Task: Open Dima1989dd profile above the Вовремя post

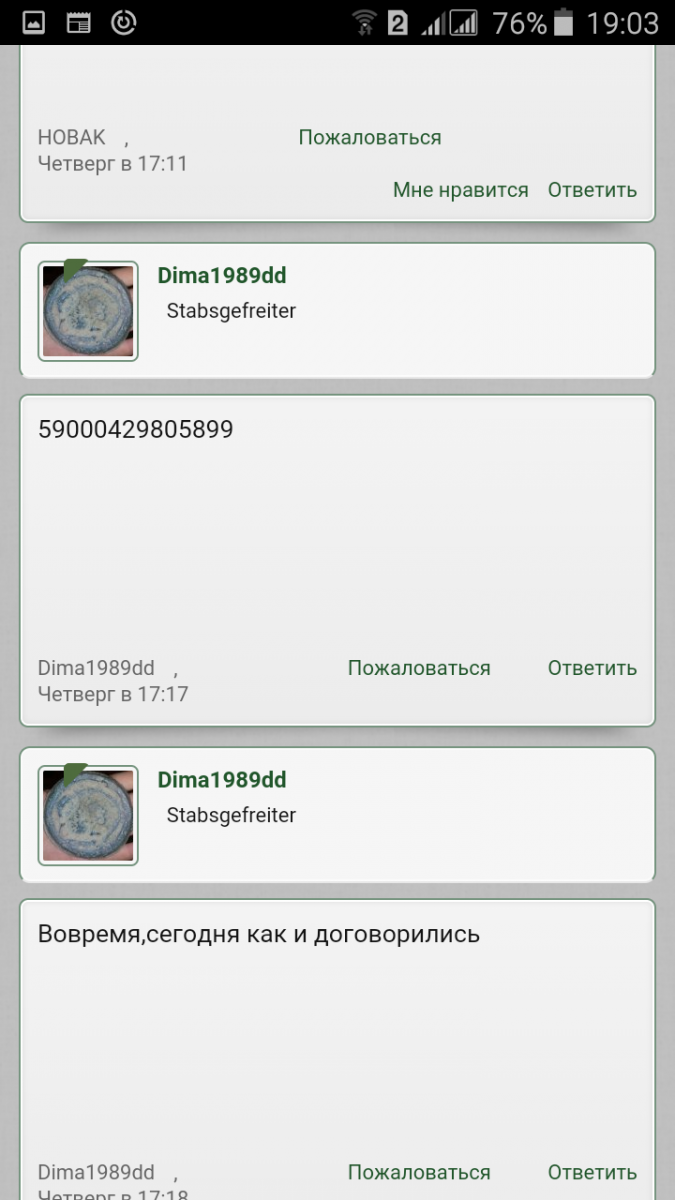Action: click(222, 780)
